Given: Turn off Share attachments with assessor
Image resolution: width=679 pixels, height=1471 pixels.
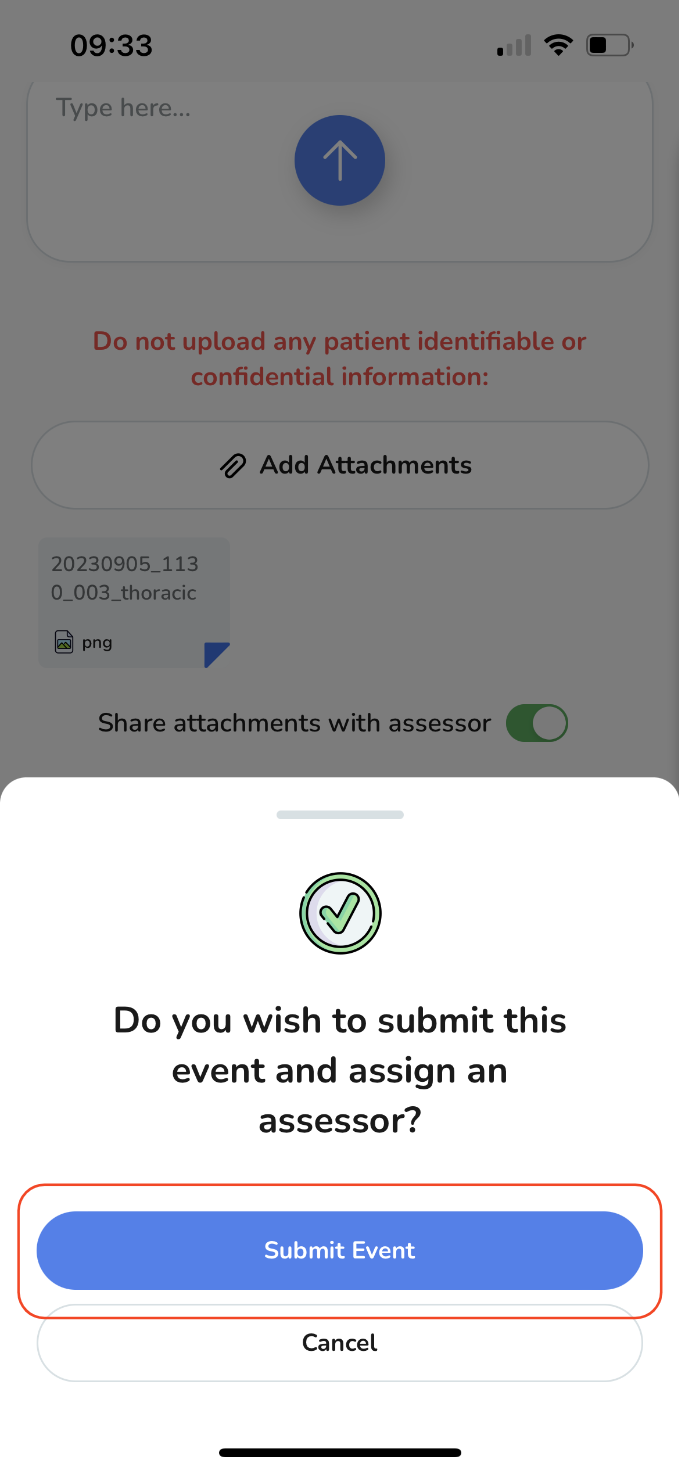Looking at the screenshot, I should click(x=537, y=723).
